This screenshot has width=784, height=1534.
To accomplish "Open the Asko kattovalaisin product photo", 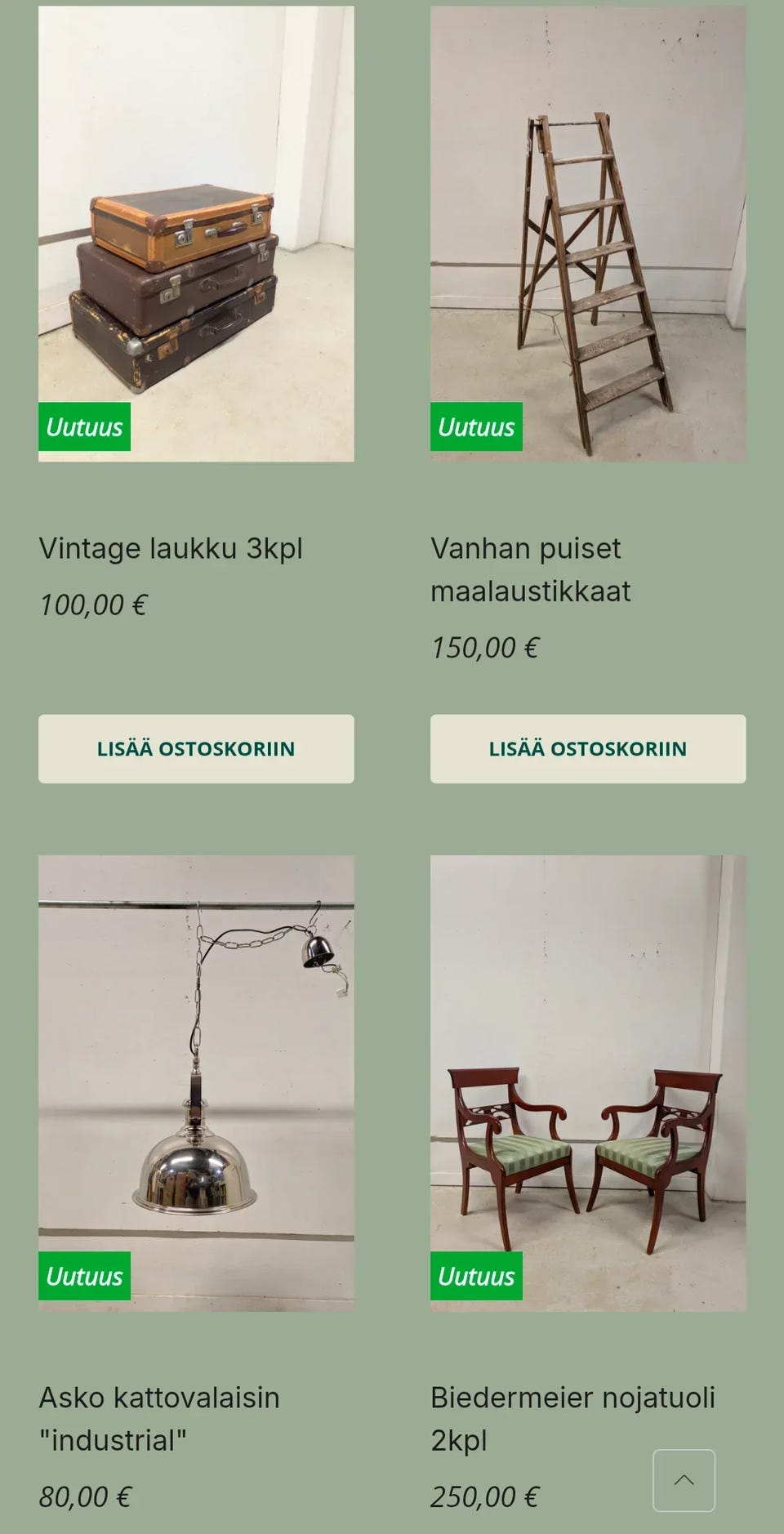I will 196,1062.
